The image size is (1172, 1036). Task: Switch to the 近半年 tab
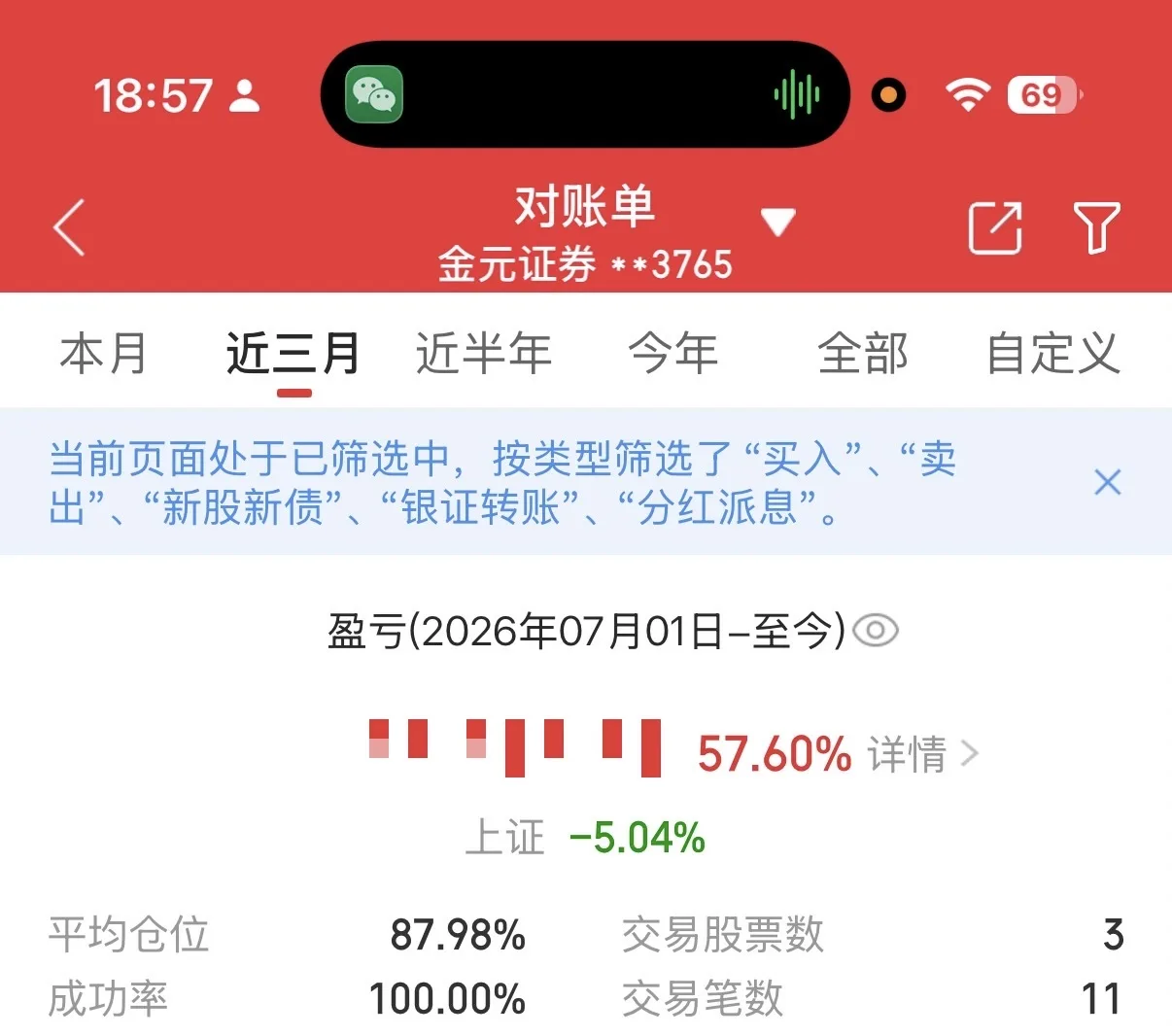coord(484,353)
